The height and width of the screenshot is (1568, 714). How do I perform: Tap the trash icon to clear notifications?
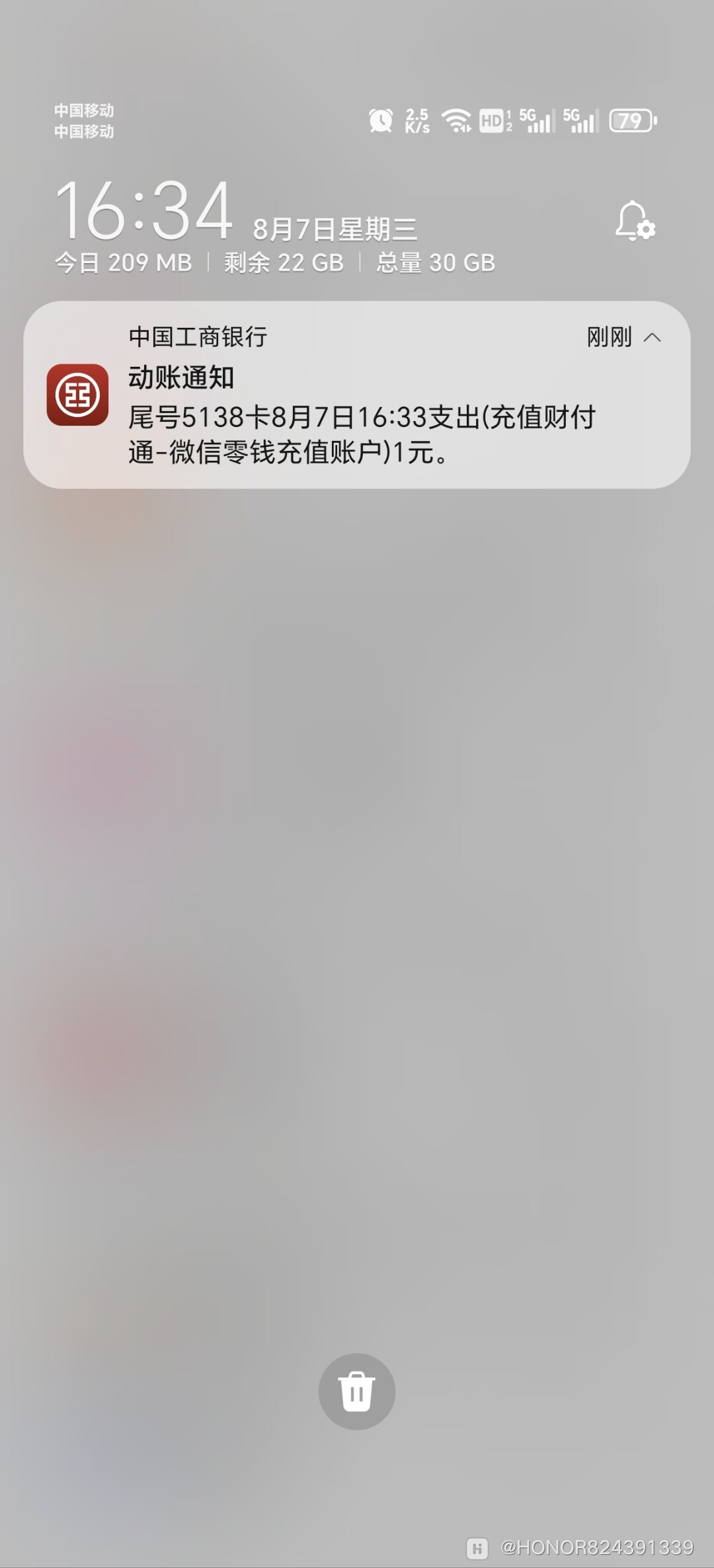tap(356, 1390)
